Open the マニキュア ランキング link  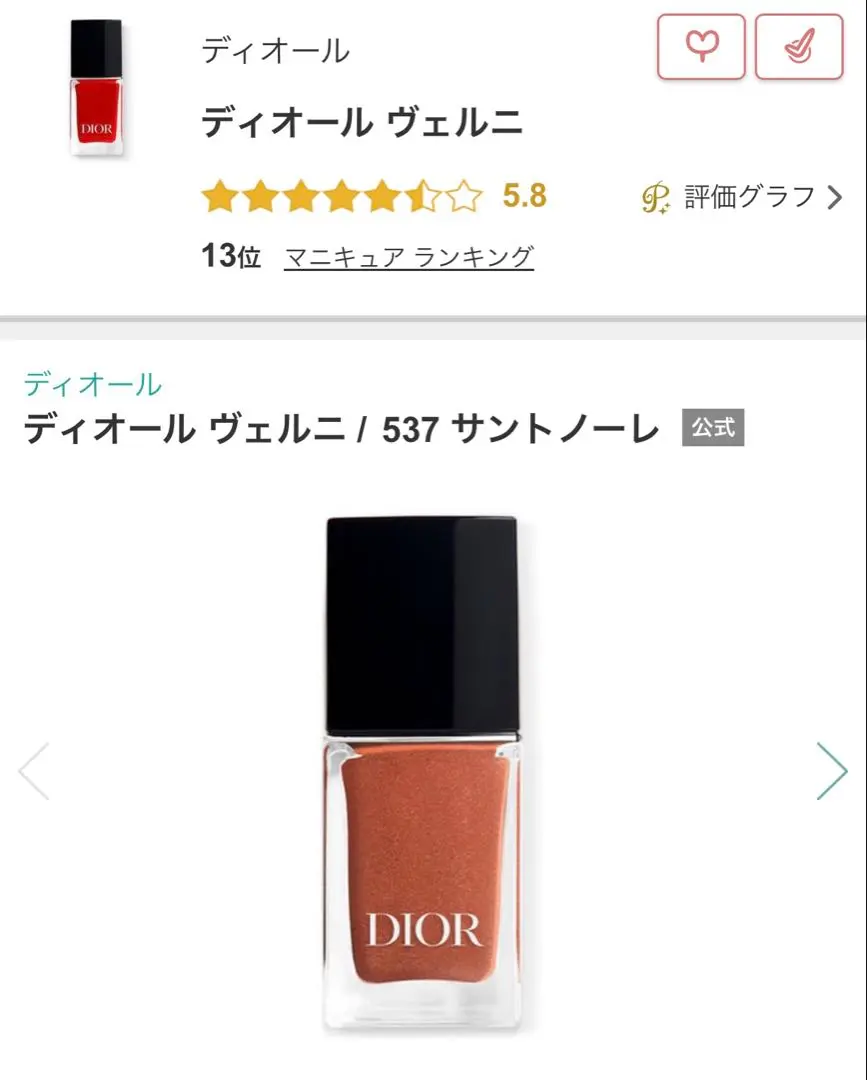408,257
